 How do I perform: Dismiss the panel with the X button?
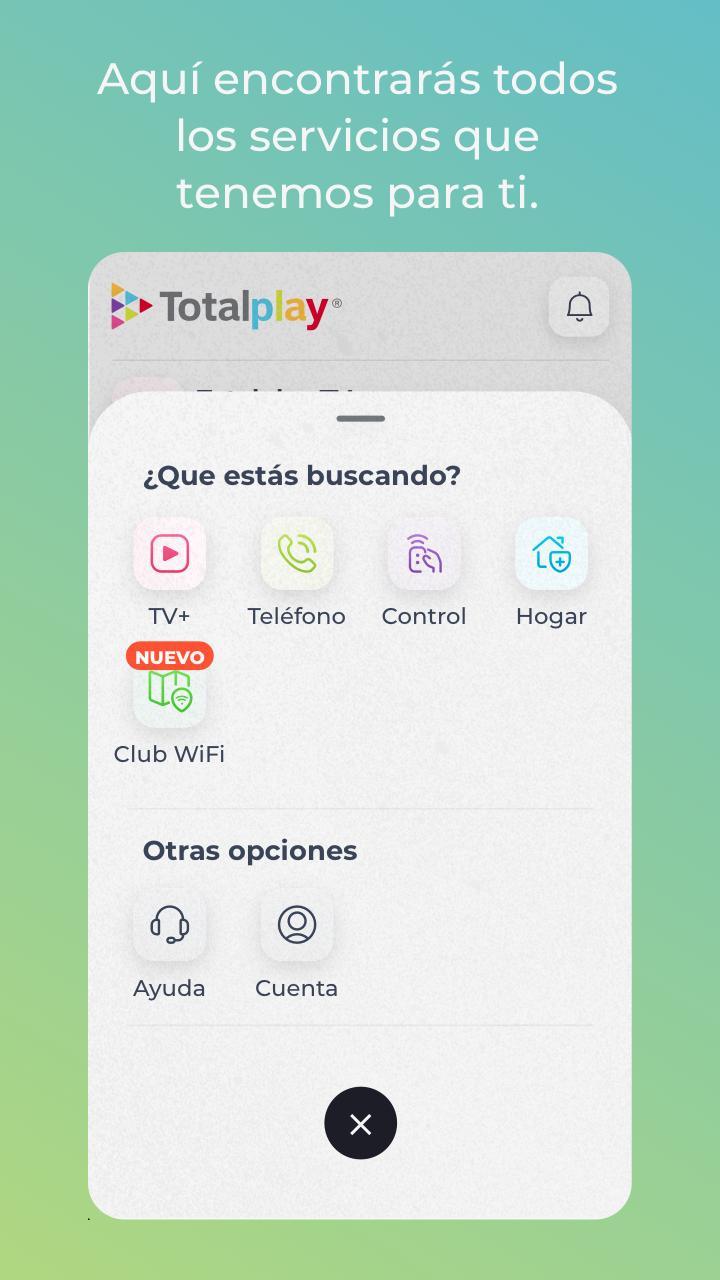[x=360, y=1123]
